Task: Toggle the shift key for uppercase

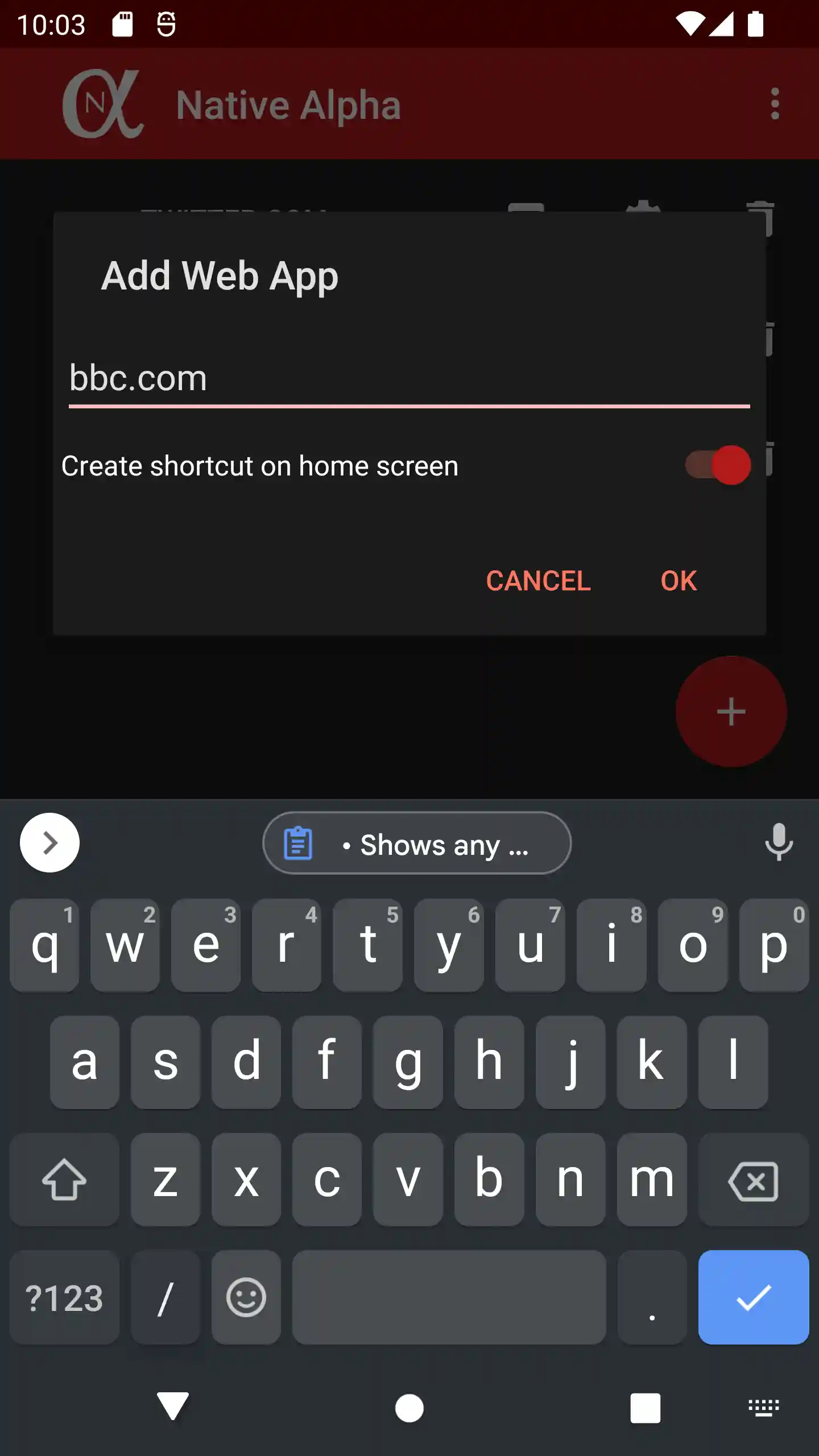Action: [64, 1179]
